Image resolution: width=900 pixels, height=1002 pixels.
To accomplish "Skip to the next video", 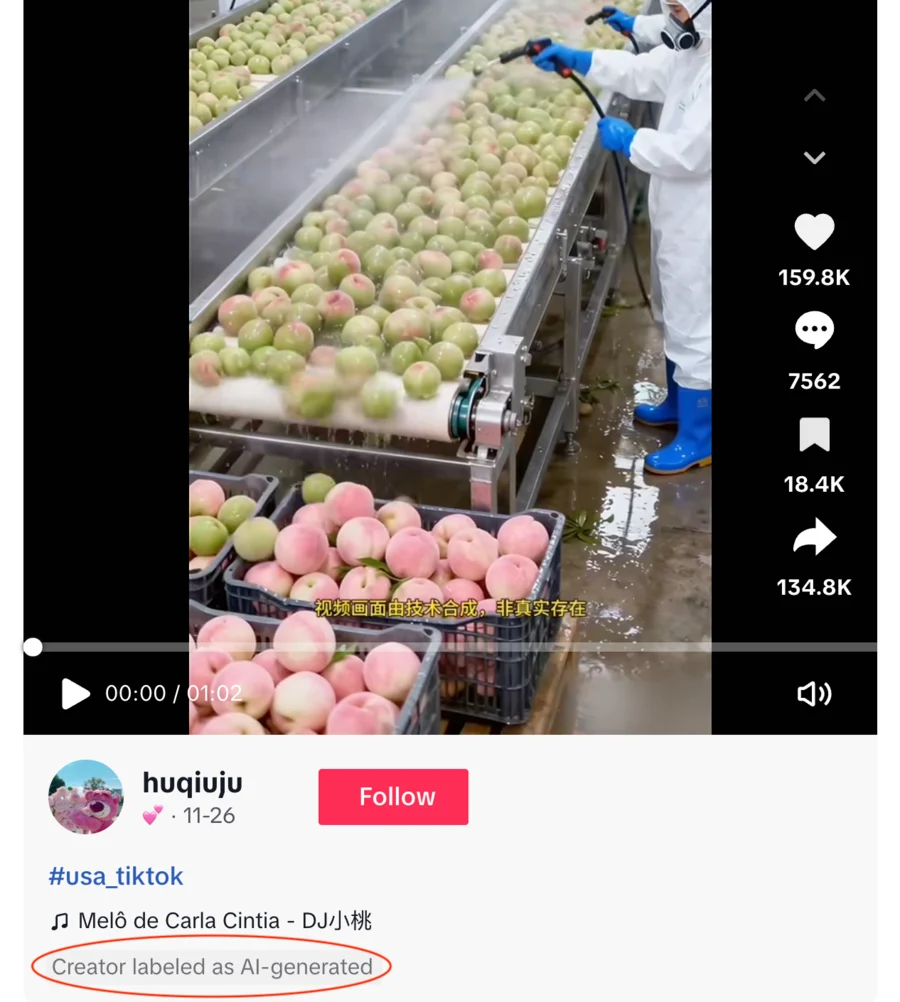I will coord(814,158).
